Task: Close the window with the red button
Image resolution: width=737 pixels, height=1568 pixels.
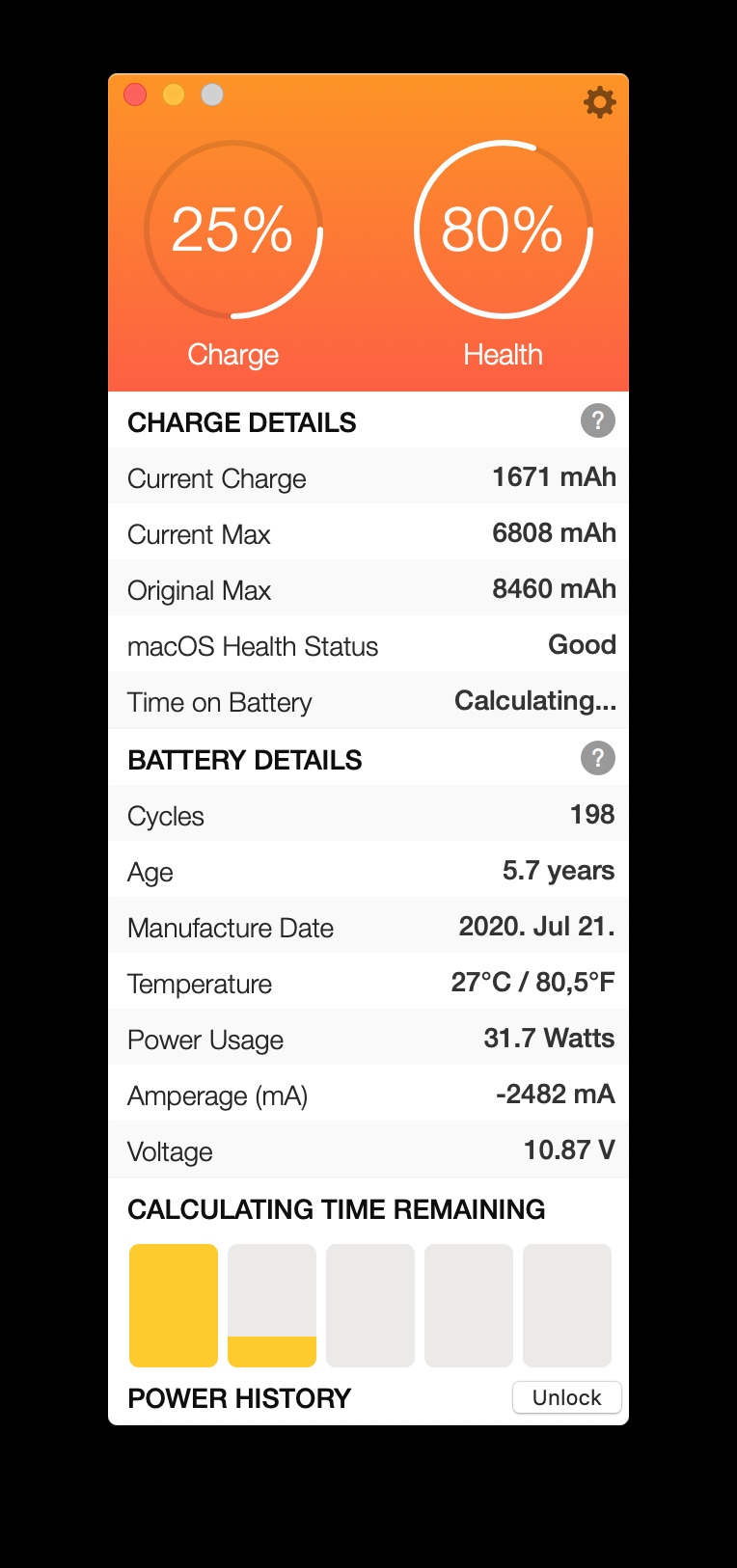Action: [135, 95]
